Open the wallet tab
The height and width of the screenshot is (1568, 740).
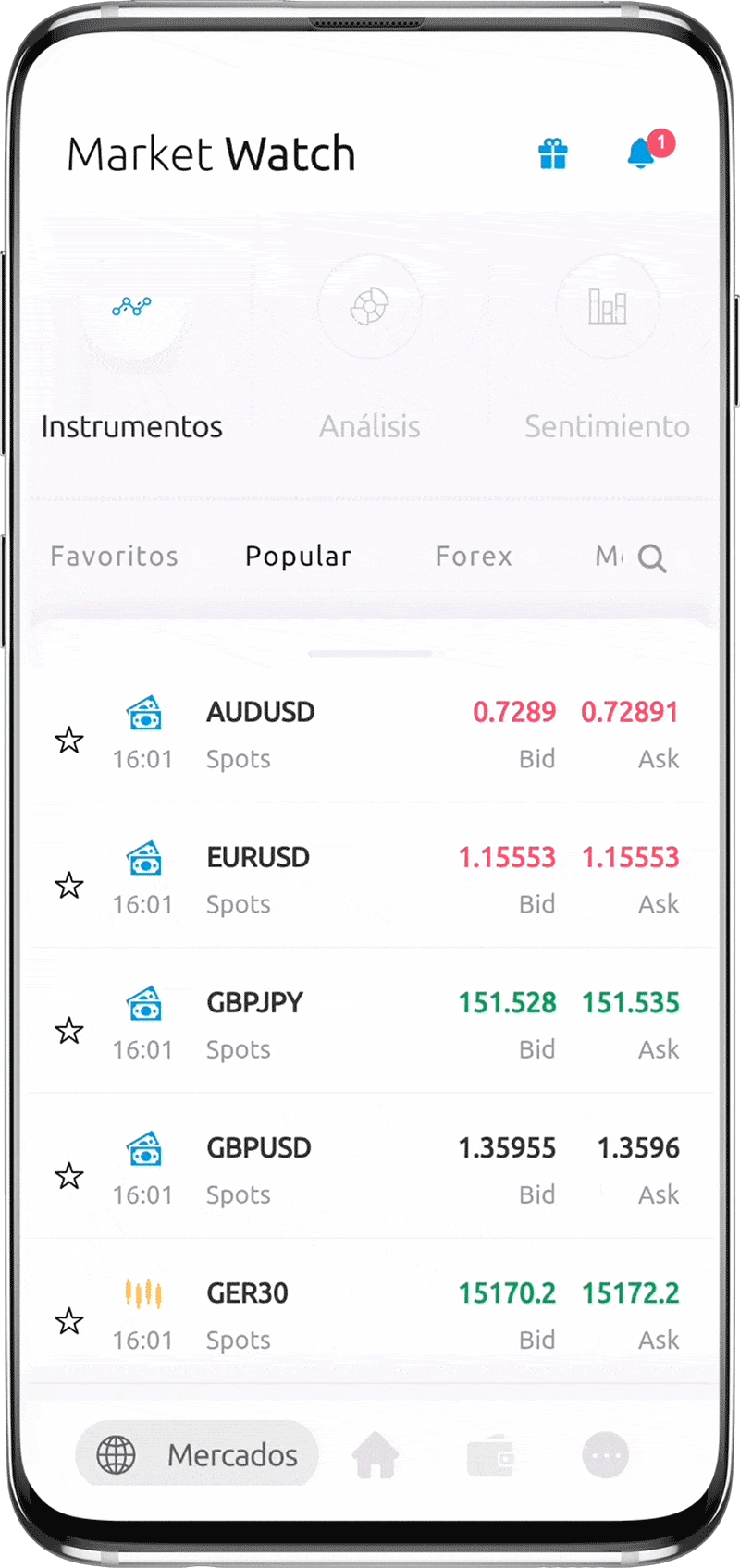[x=490, y=1456]
